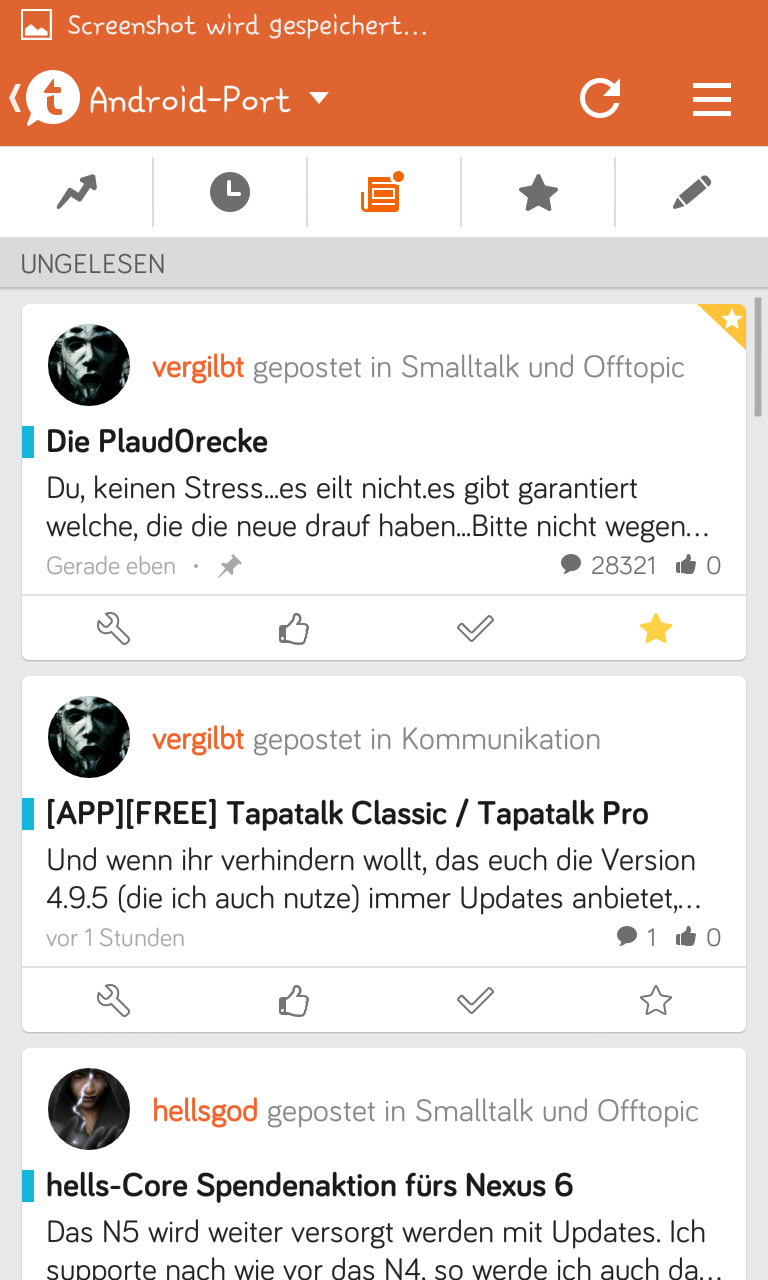Unfavorite the Die Plaud0recke thread
The width and height of the screenshot is (768, 1280).
click(656, 629)
